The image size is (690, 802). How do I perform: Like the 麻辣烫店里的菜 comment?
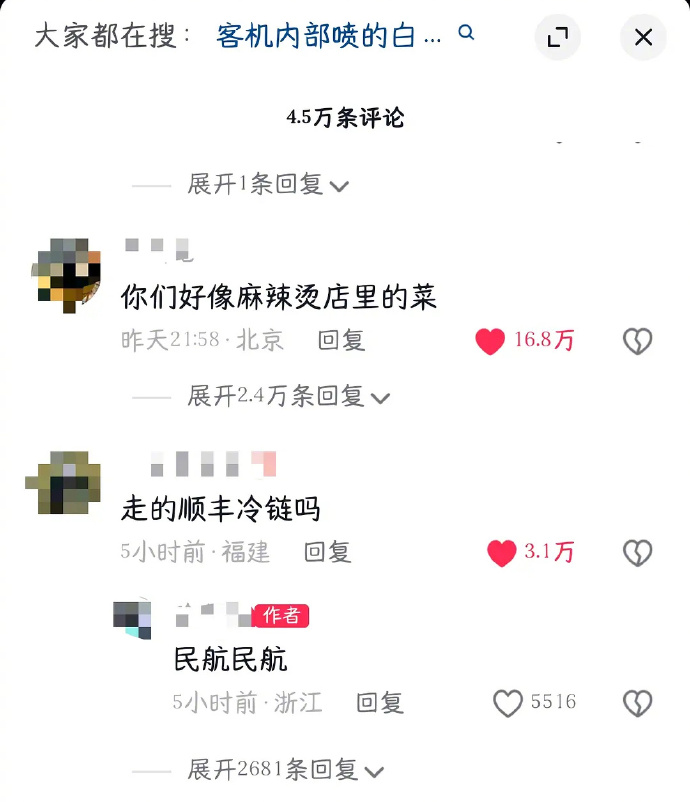[490, 341]
